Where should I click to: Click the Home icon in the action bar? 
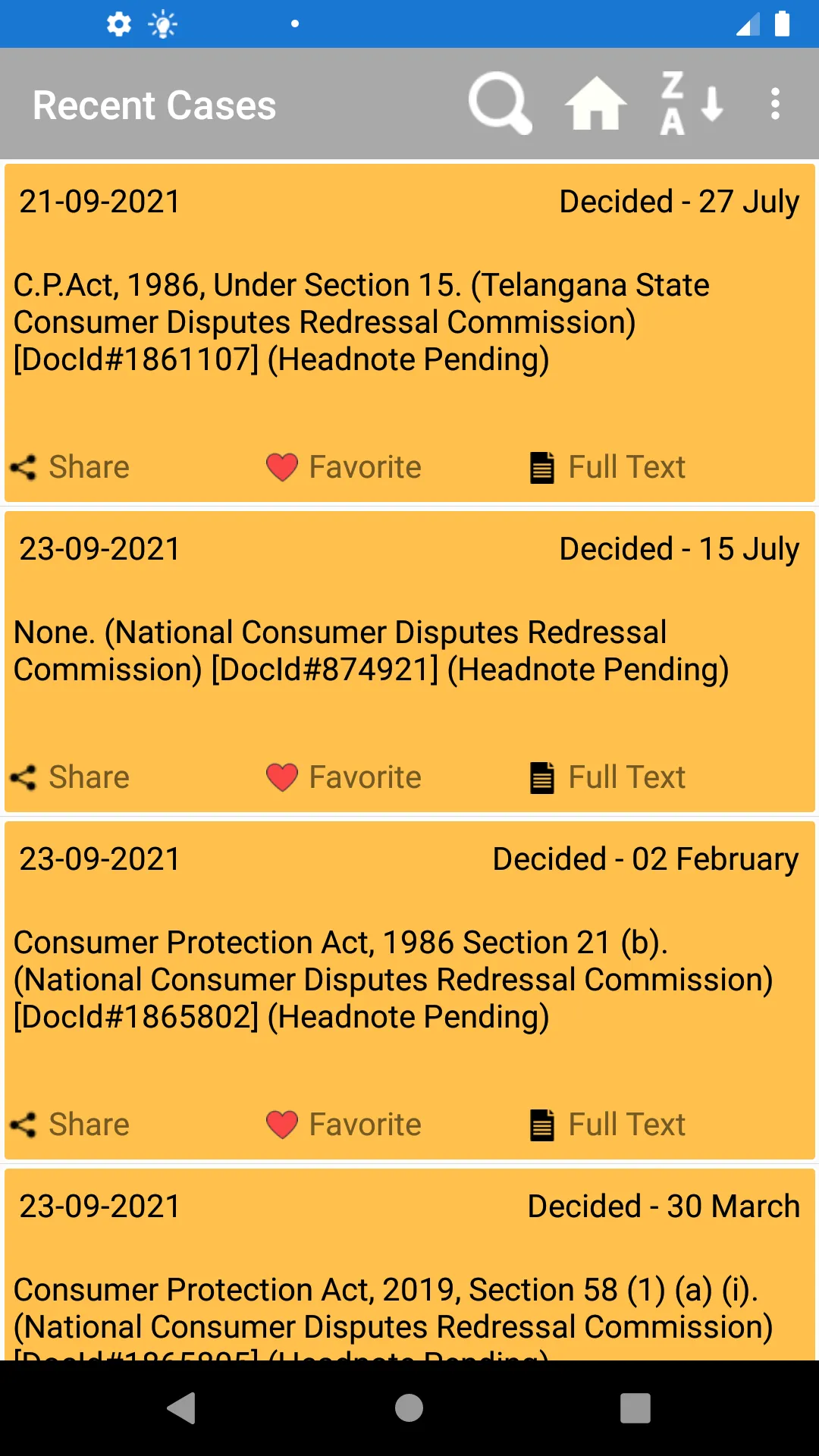595,103
